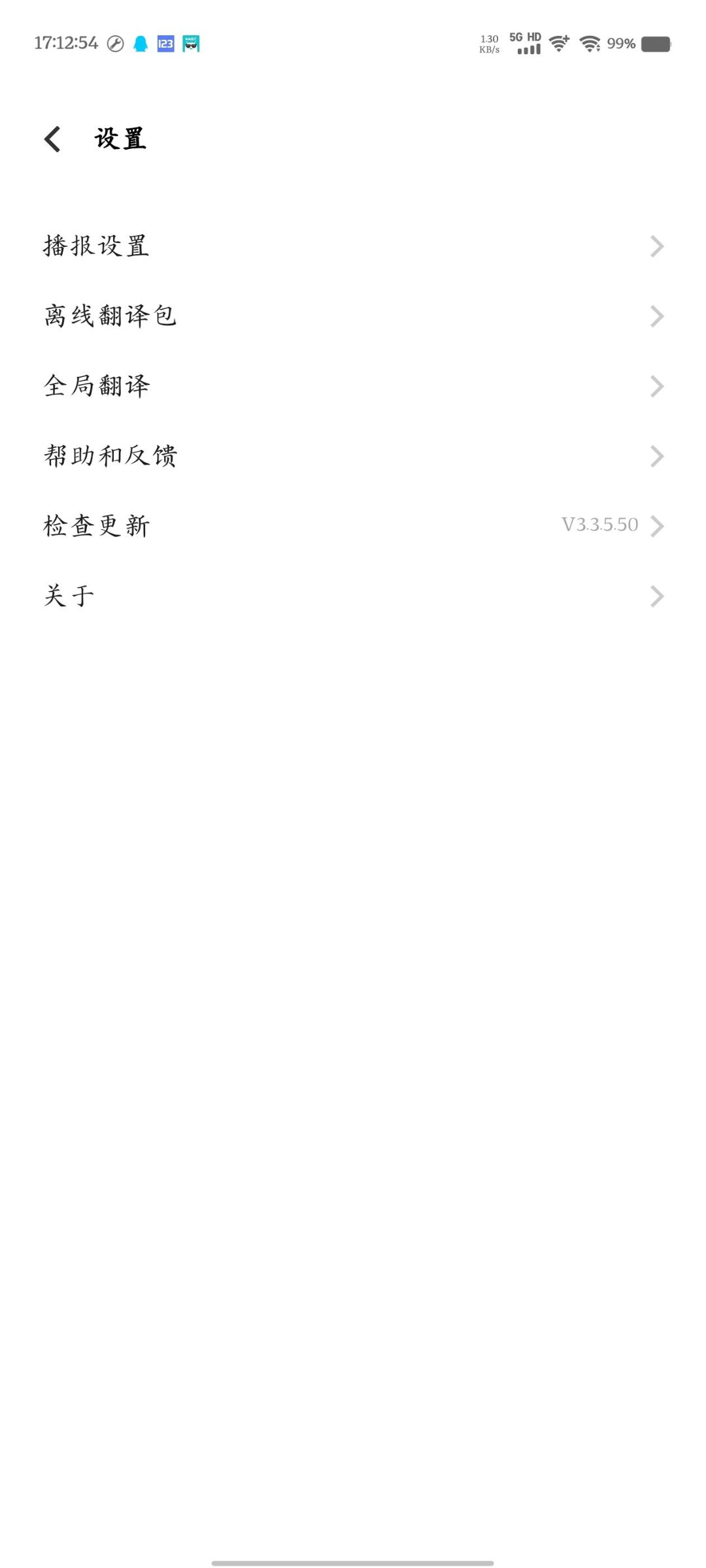
Task: Tap the back arrow on the settings page
Action: (54, 139)
